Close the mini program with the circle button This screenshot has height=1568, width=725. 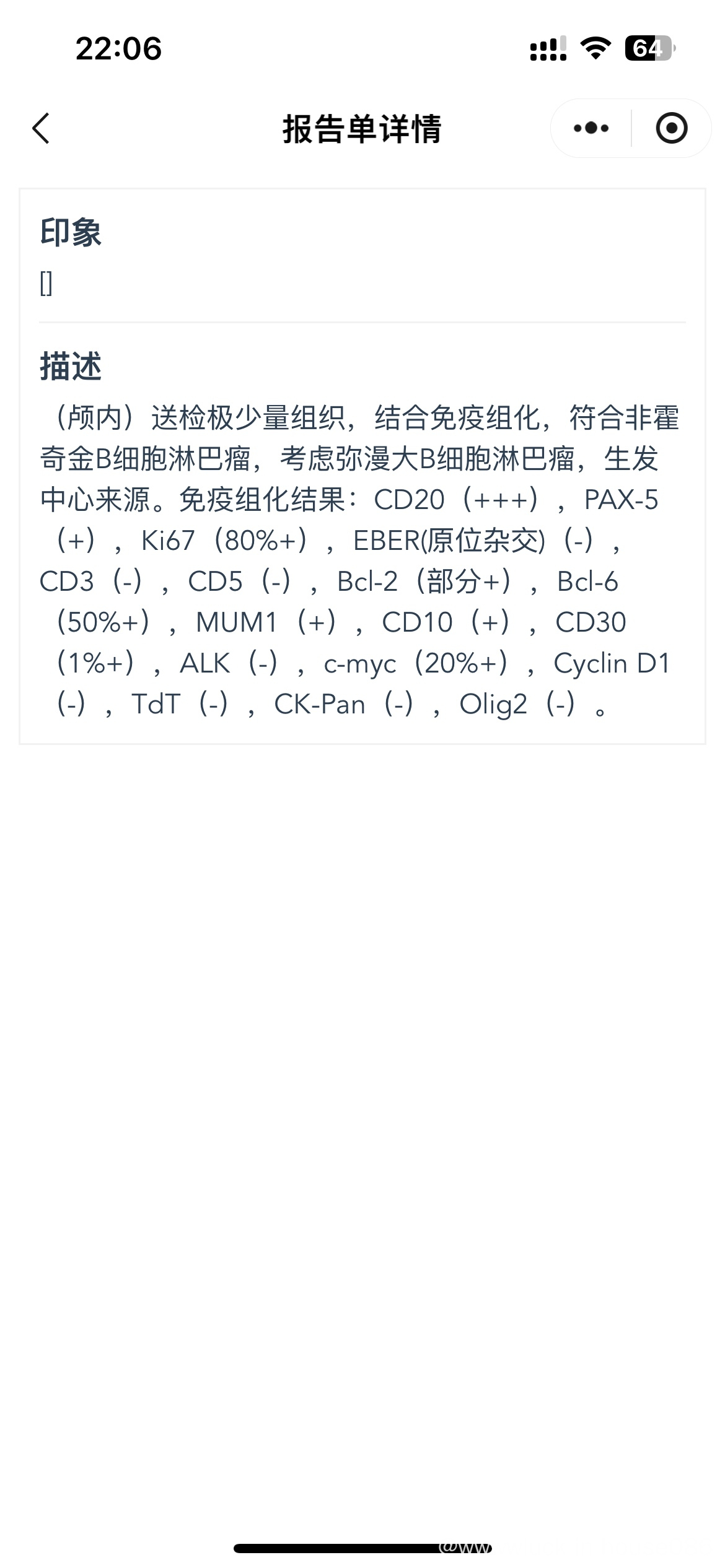672,128
